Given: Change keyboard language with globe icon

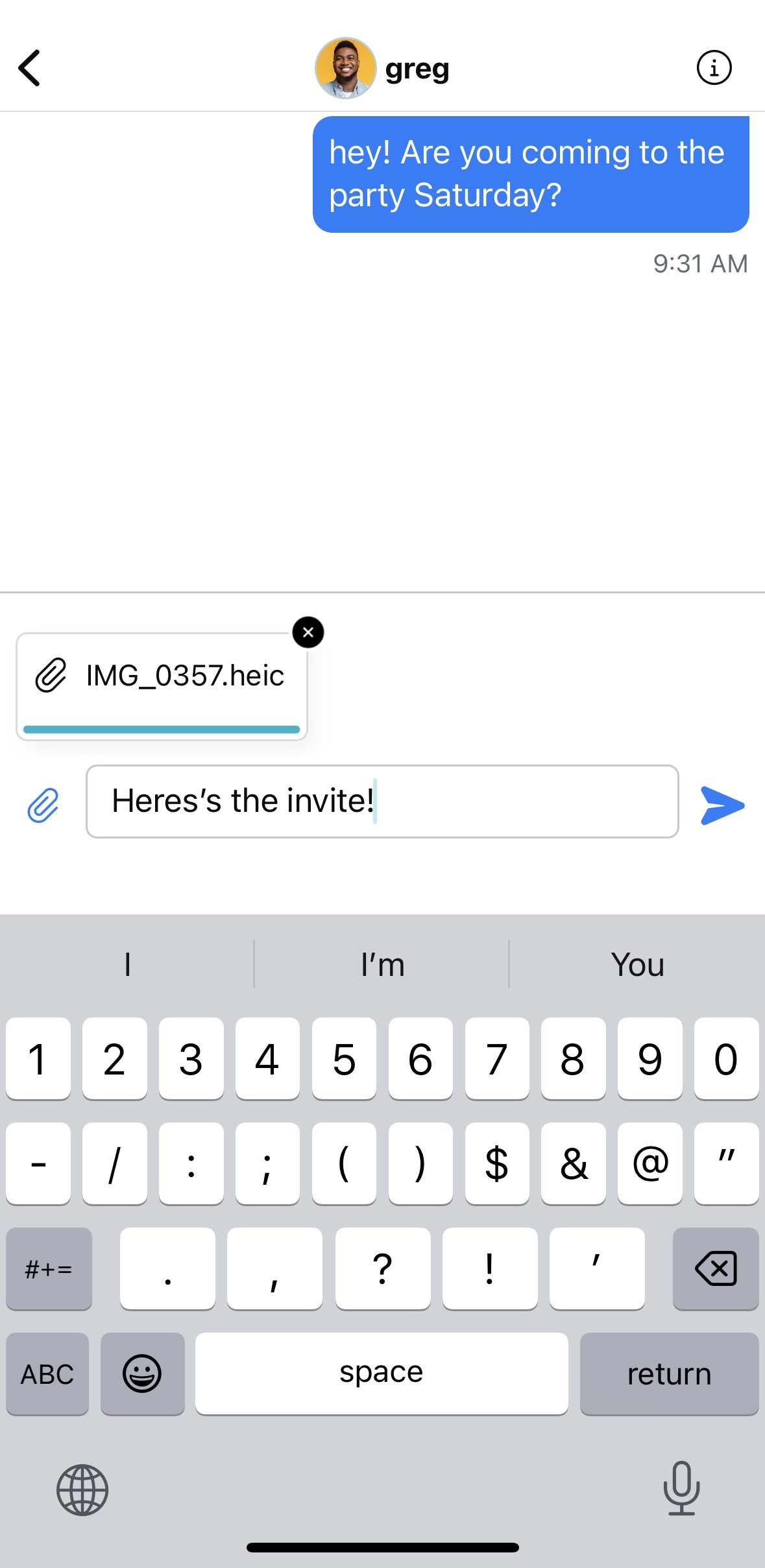Looking at the screenshot, I should (82, 1490).
